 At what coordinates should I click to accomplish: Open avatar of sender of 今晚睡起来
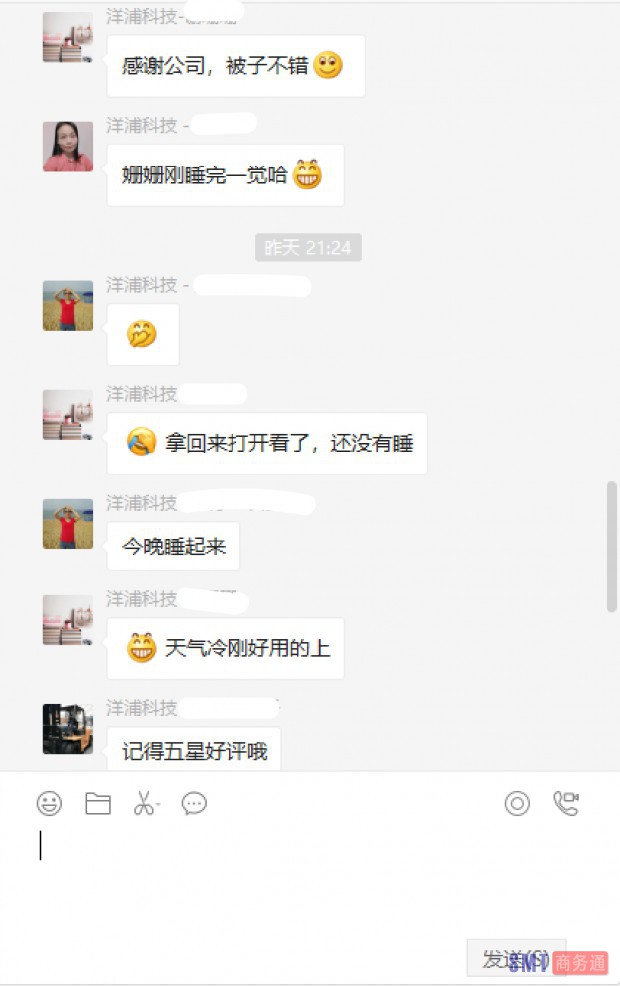point(68,523)
